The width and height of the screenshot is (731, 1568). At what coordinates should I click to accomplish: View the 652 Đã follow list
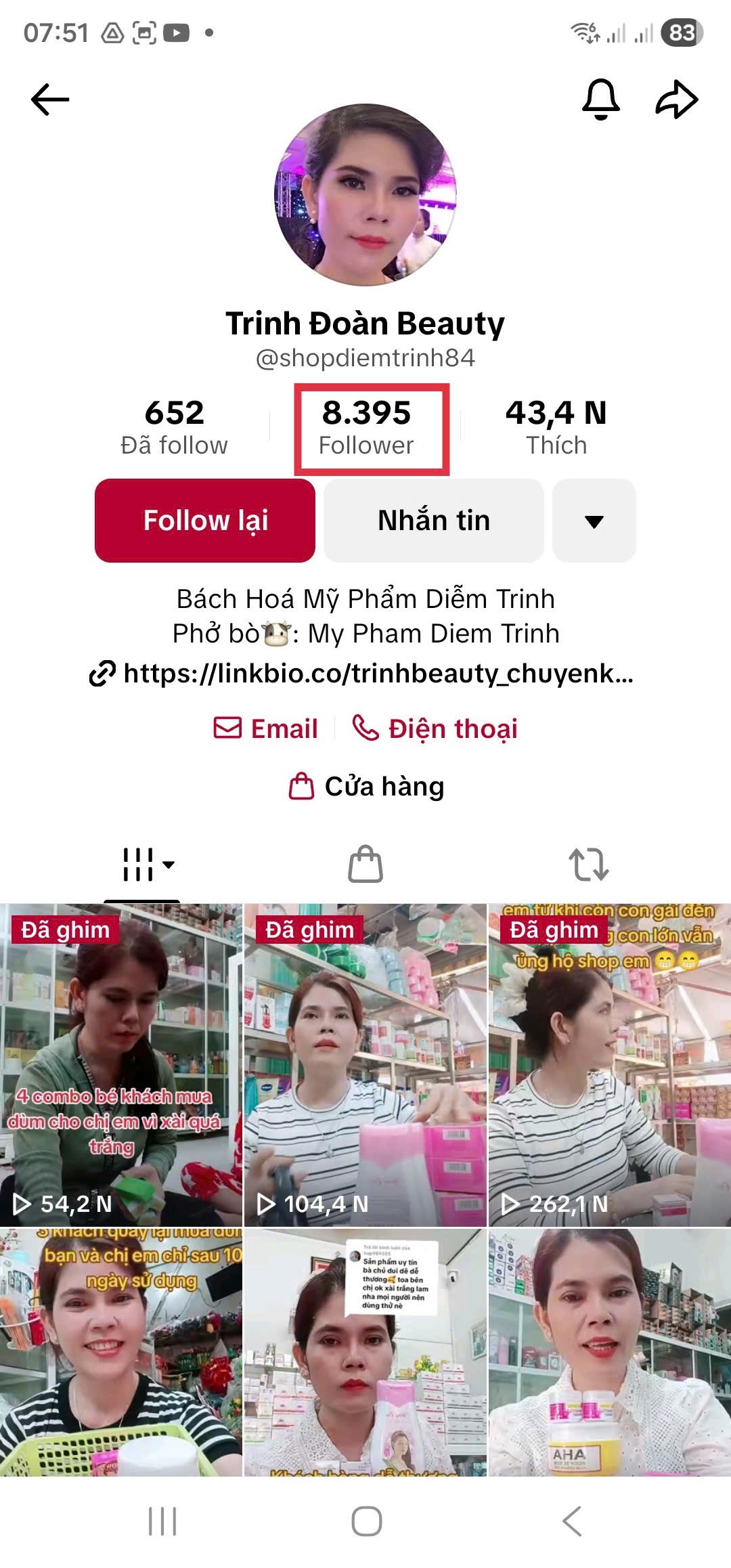(174, 427)
